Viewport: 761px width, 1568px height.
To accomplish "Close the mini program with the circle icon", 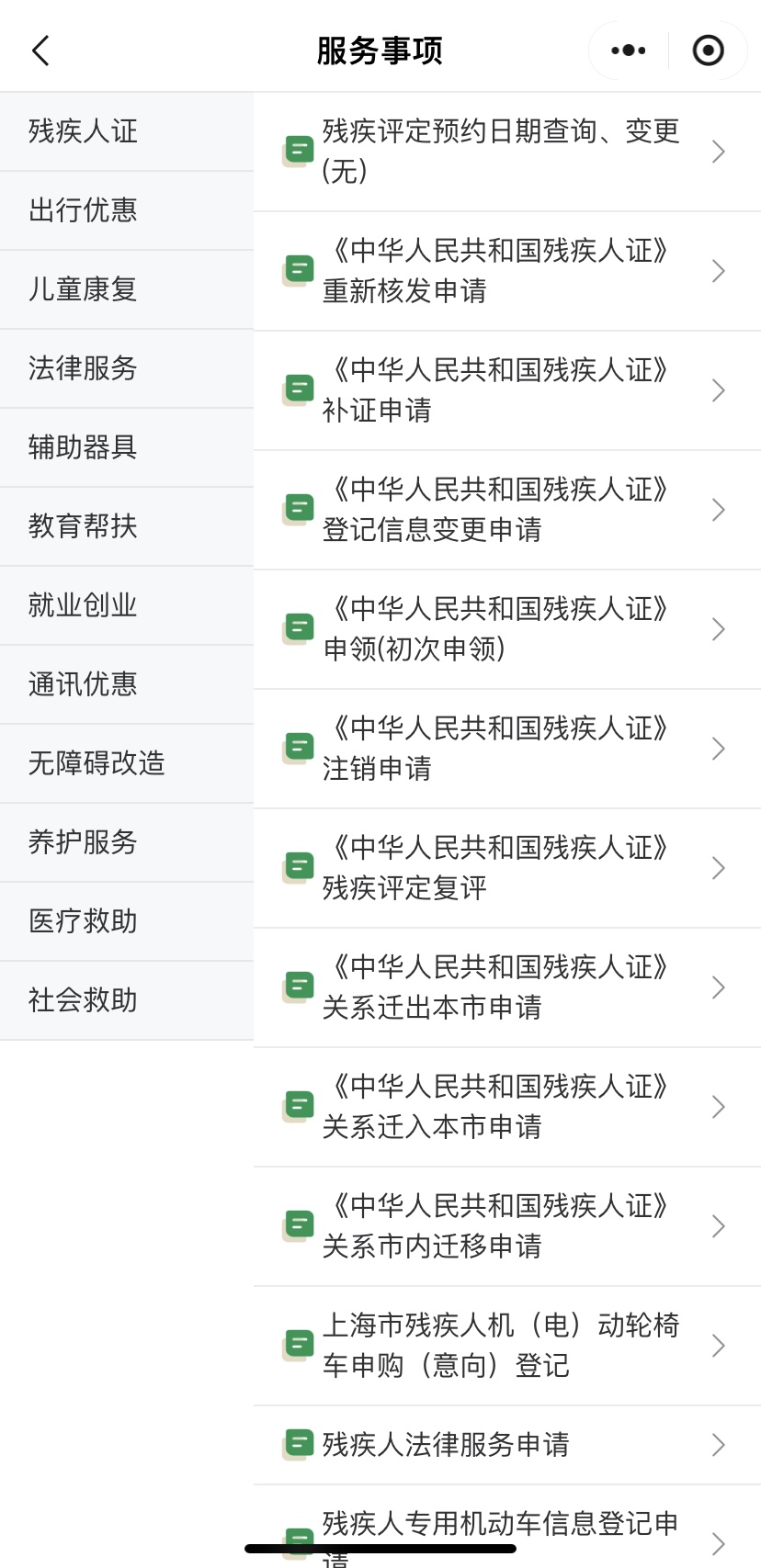I will click(x=708, y=51).
